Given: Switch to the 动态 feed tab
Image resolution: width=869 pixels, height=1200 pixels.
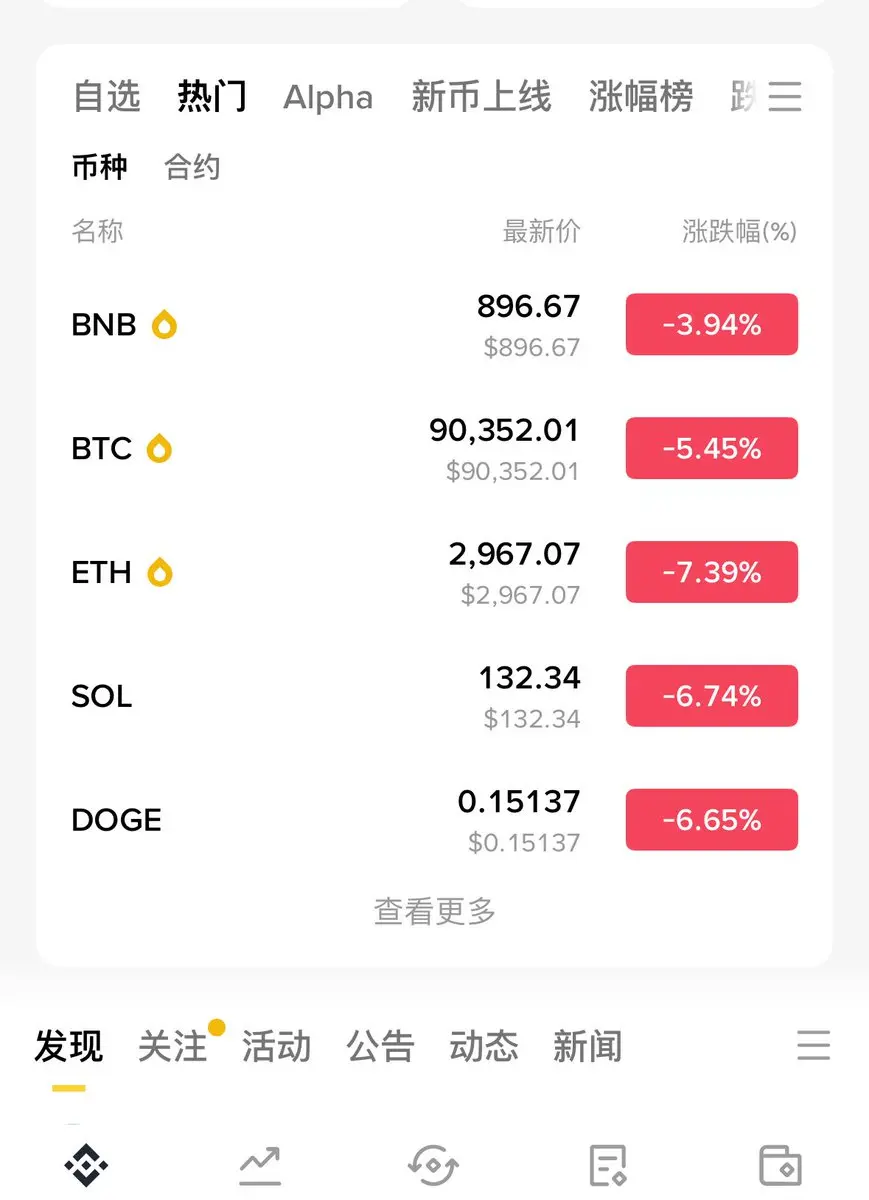Looking at the screenshot, I should (484, 1047).
